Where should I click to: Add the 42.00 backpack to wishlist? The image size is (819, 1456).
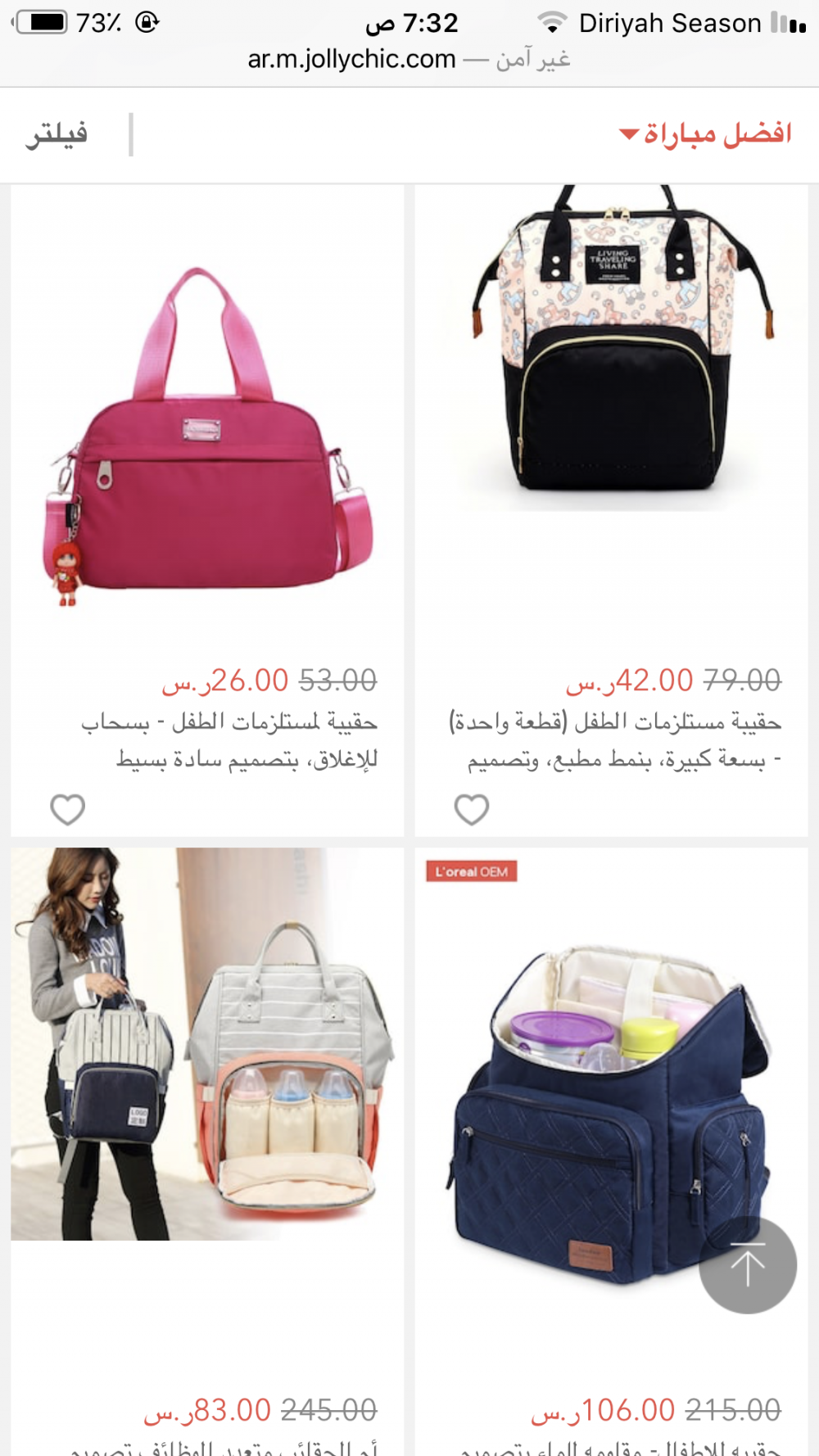[x=472, y=810]
